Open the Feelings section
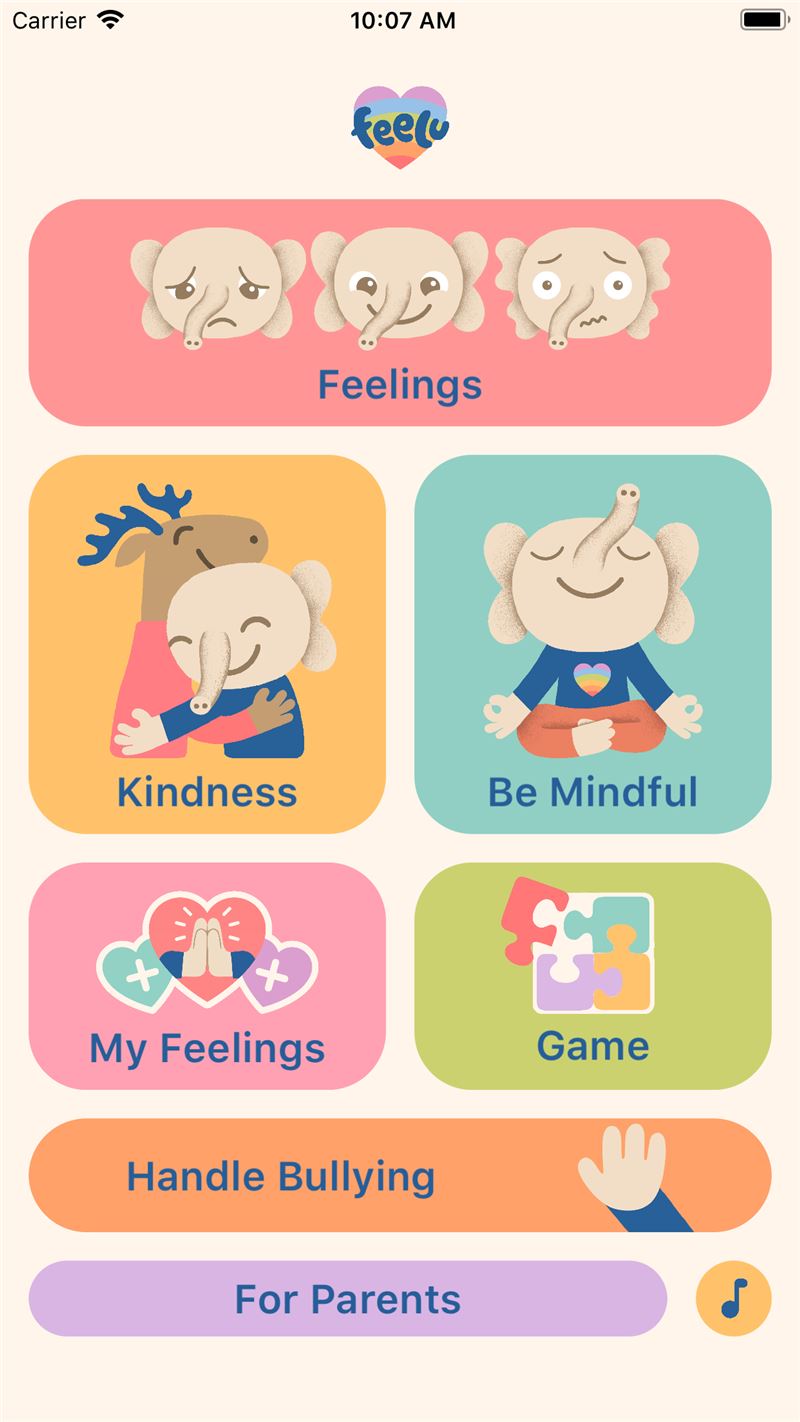The height and width of the screenshot is (1422, 800). point(400,313)
